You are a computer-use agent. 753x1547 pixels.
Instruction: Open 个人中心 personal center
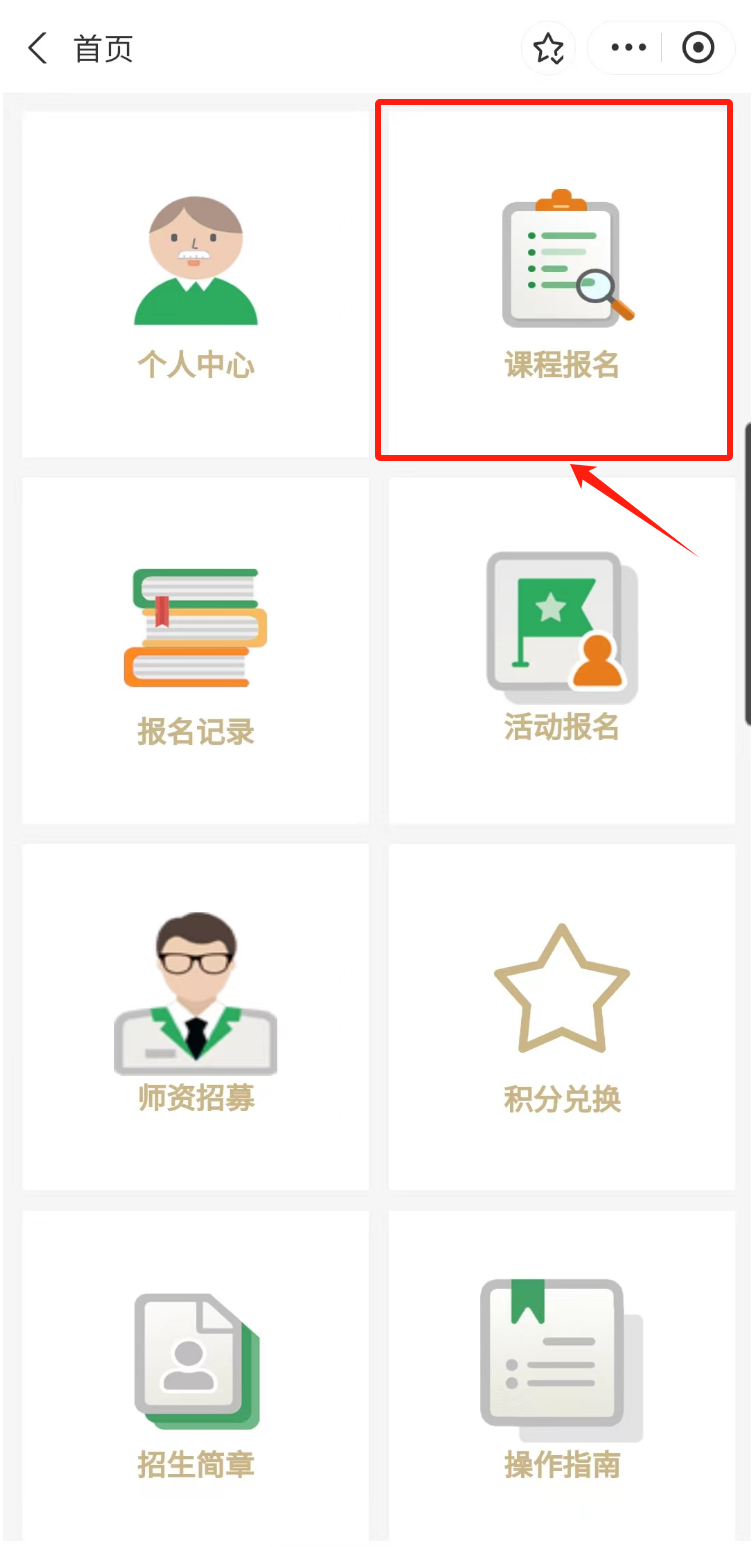tap(196, 285)
